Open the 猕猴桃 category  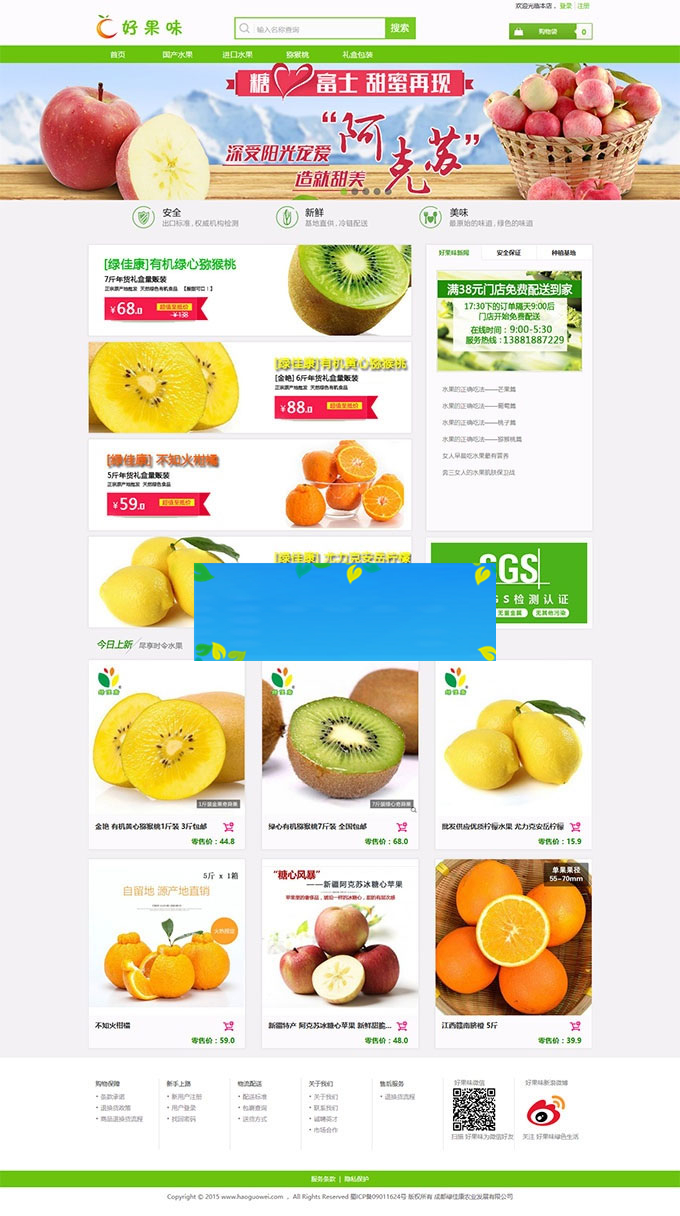297,55
